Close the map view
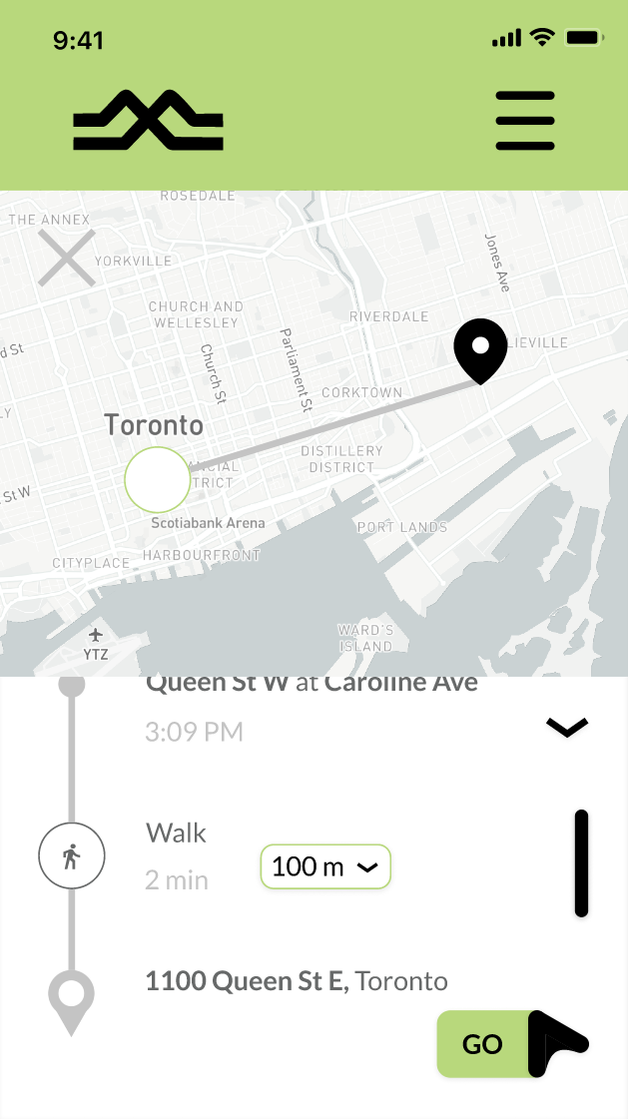The image size is (628, 1119). click(x=66, y=258)
